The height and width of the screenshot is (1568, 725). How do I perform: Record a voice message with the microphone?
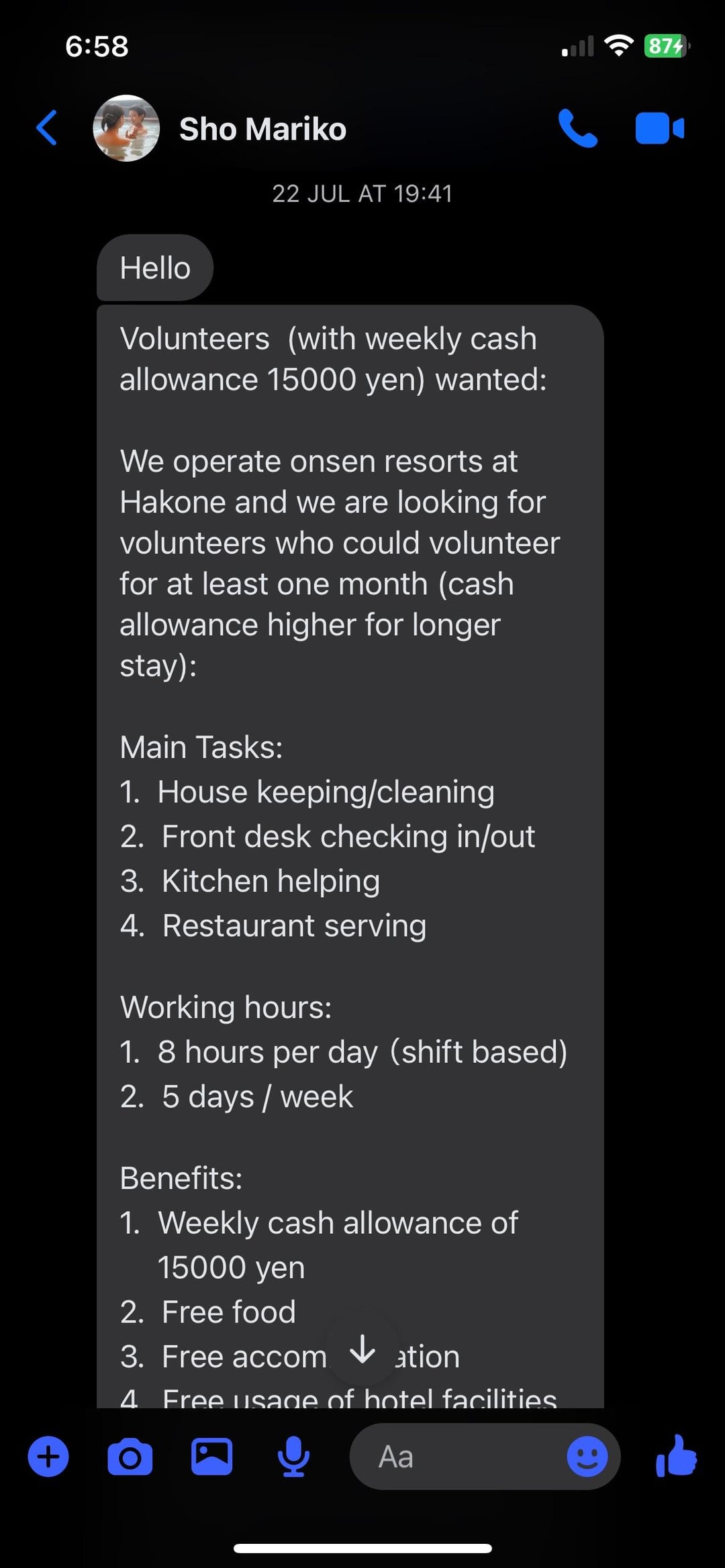pyautogui.click(x=293, y=1457)
